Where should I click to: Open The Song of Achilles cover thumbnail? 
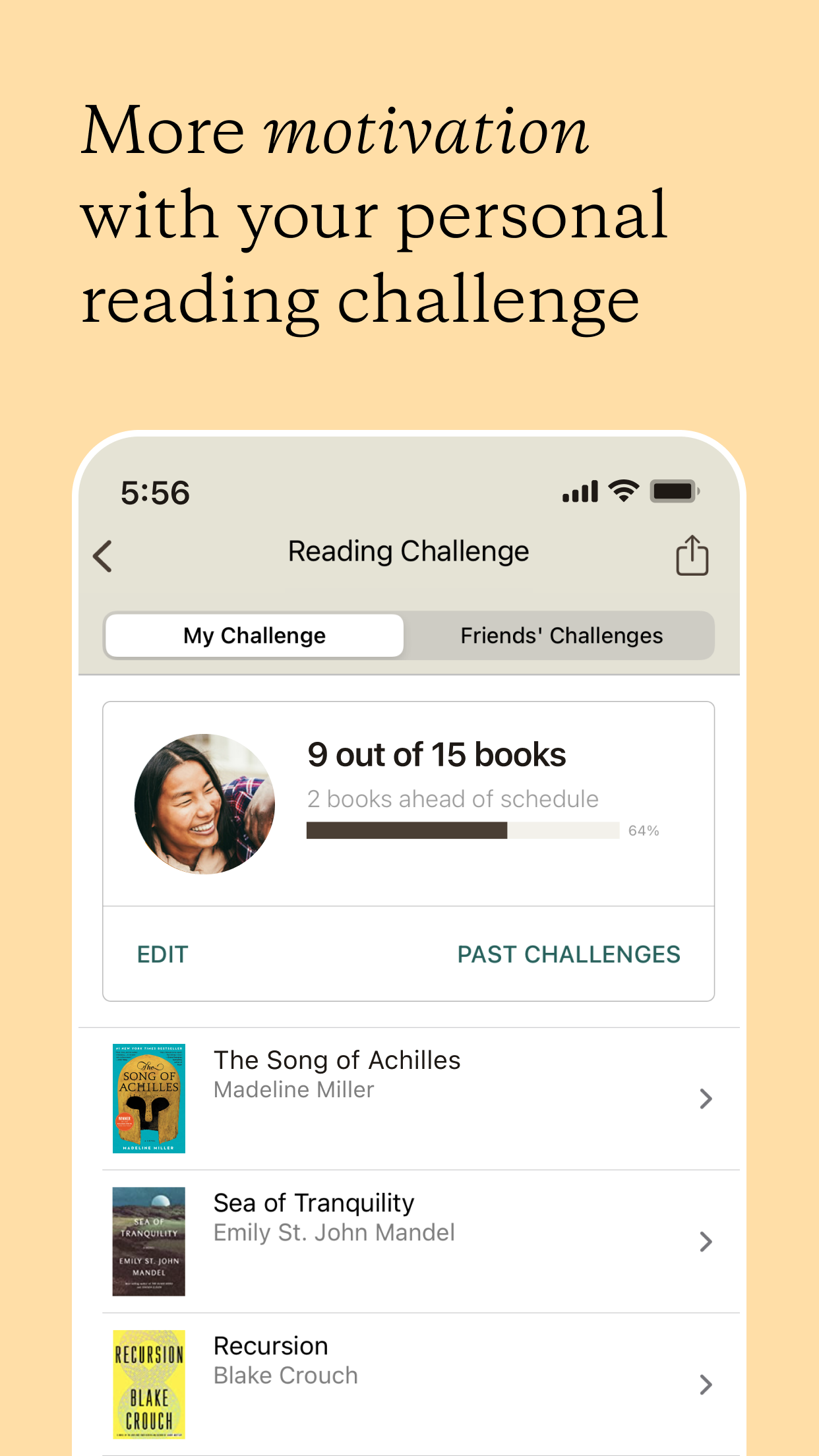pyautogui.click(x=148, y=1097)
